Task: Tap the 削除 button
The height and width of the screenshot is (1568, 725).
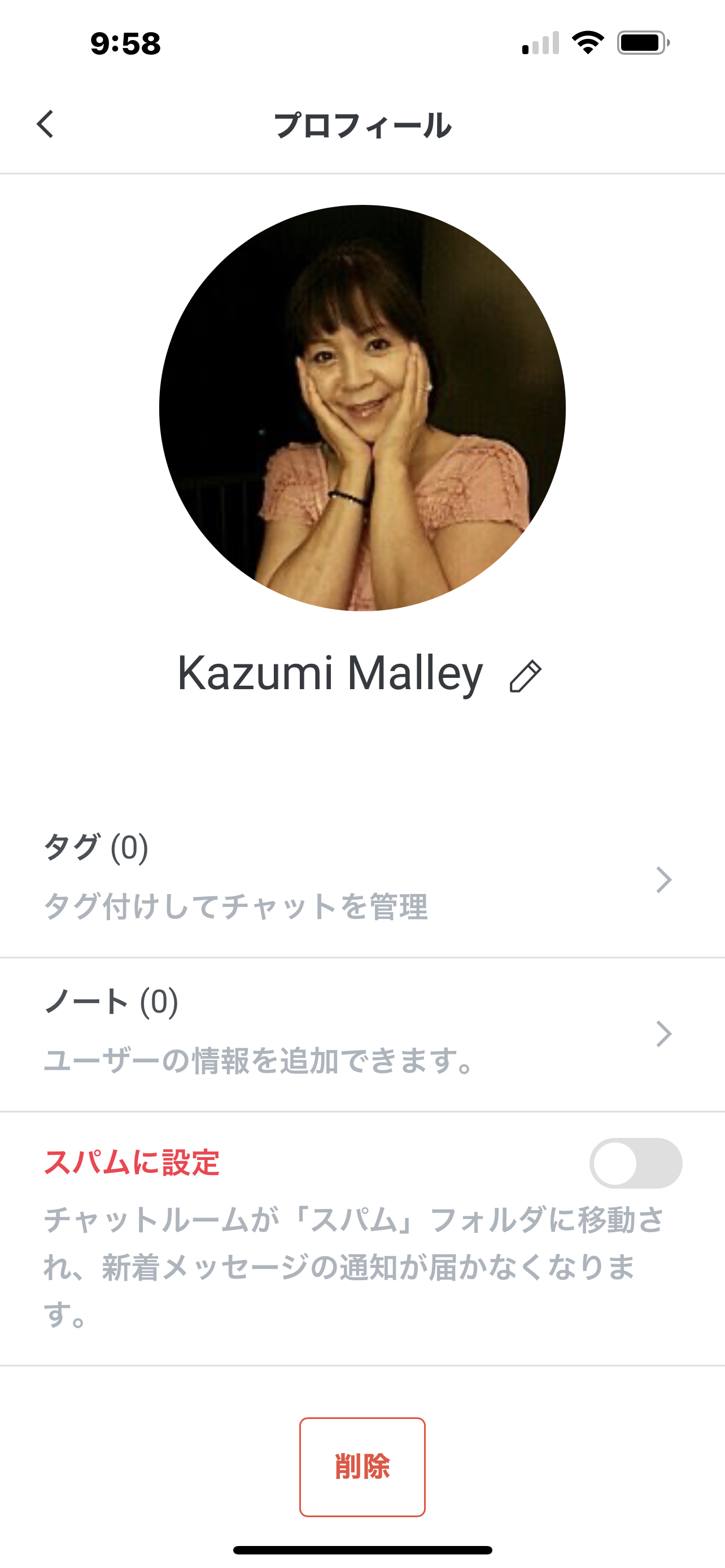Action: [x=362, y=1466]
